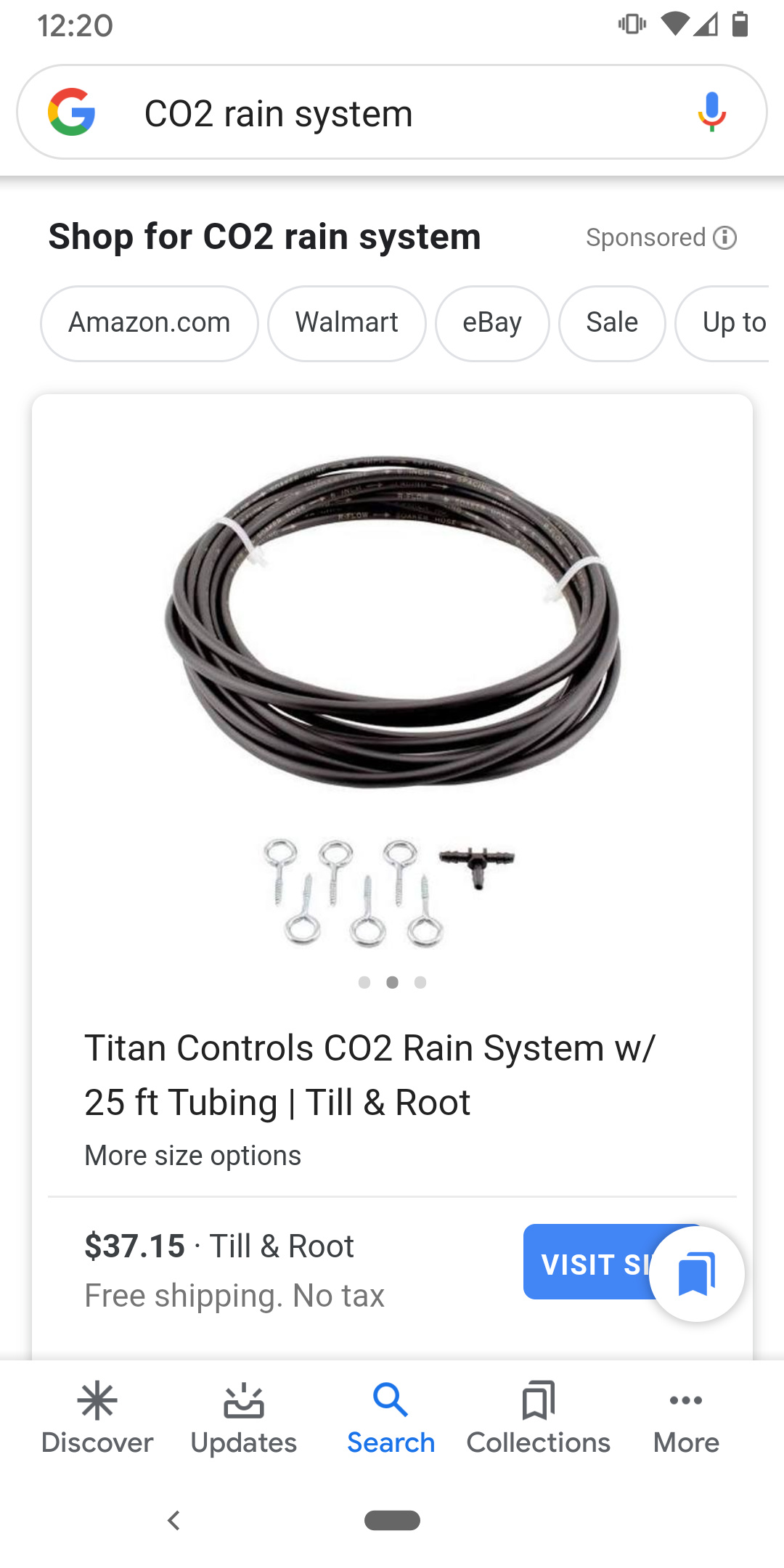
Task: Tap the Google logo
Action: point(71,113)
